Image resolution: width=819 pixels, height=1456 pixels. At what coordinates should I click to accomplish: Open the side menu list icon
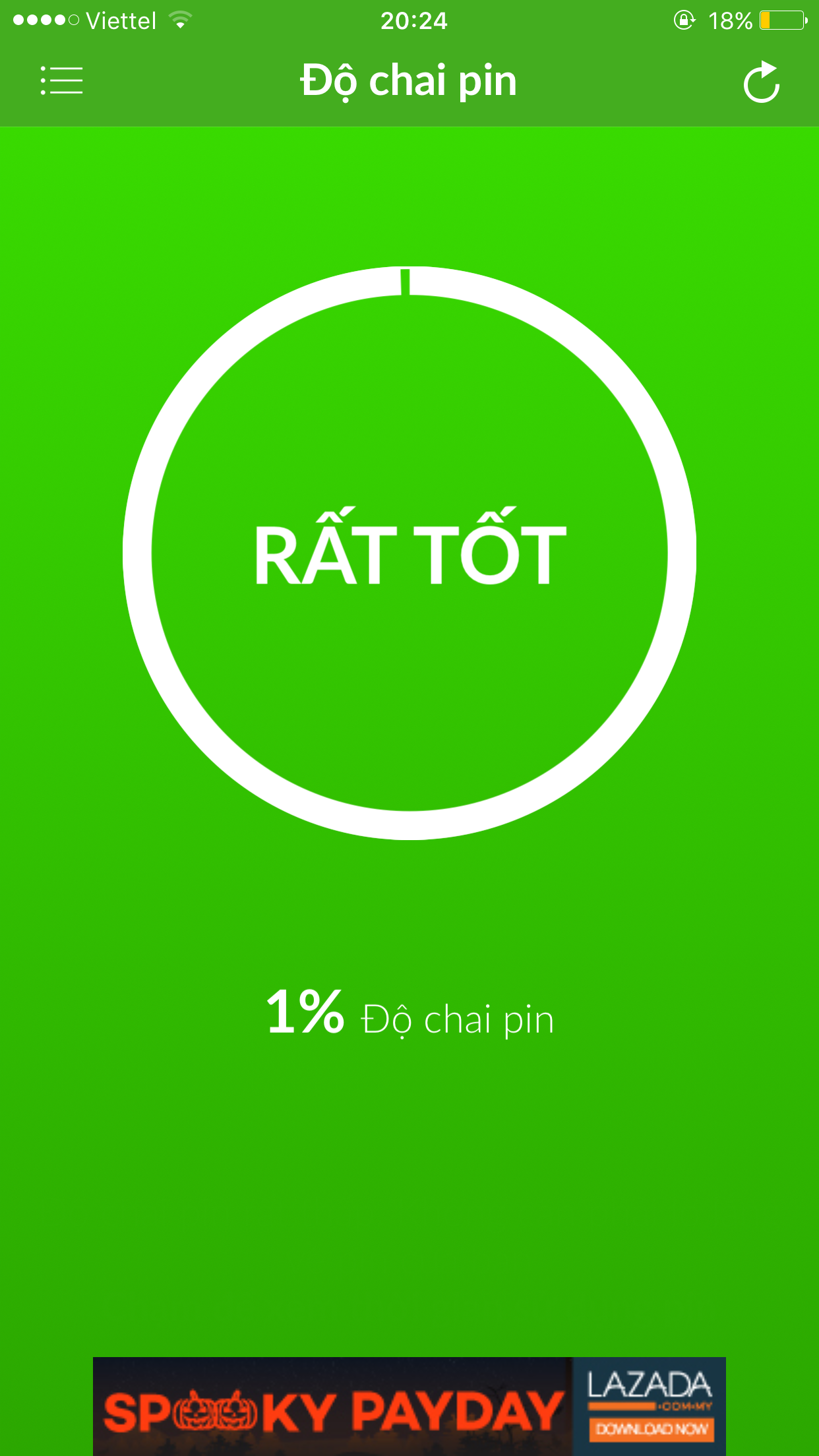61,80
